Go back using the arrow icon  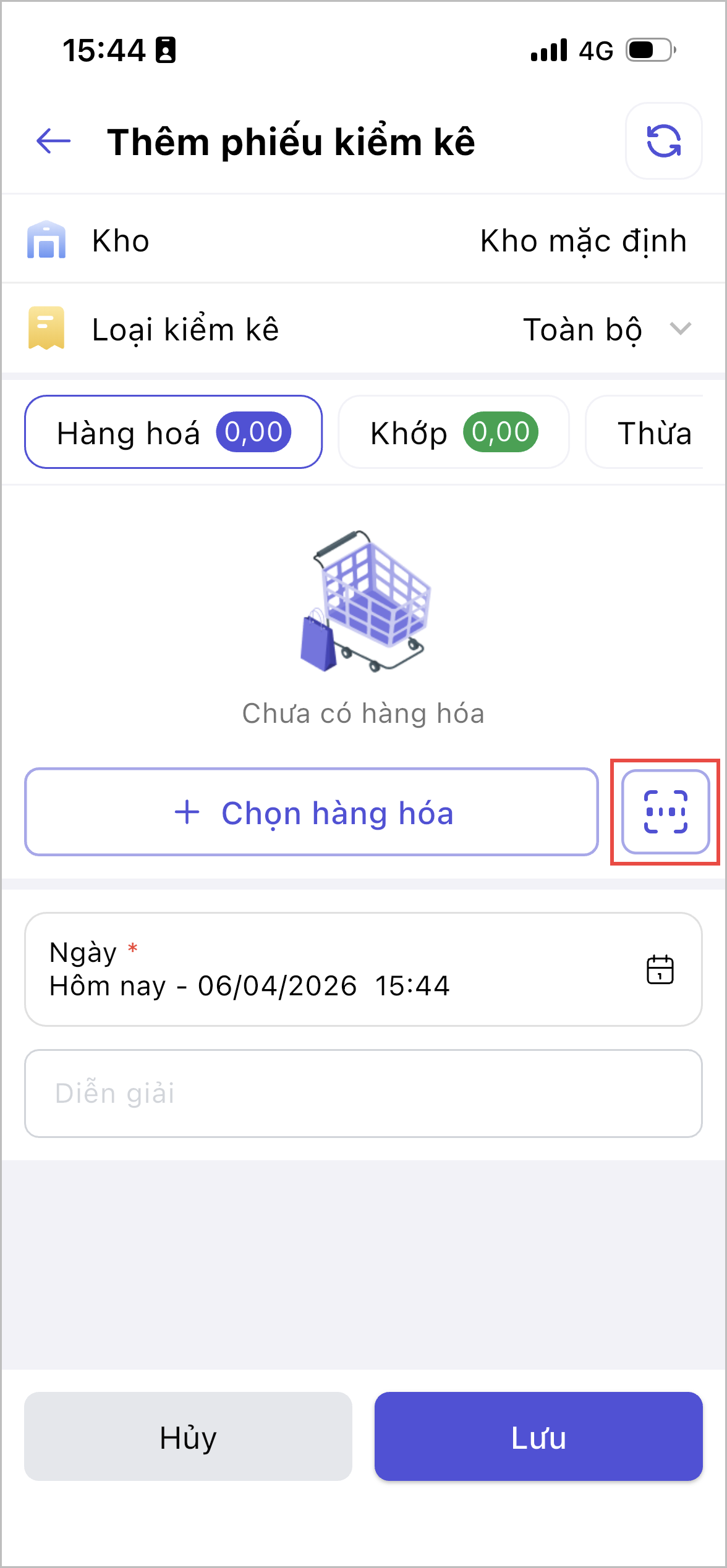54,141
